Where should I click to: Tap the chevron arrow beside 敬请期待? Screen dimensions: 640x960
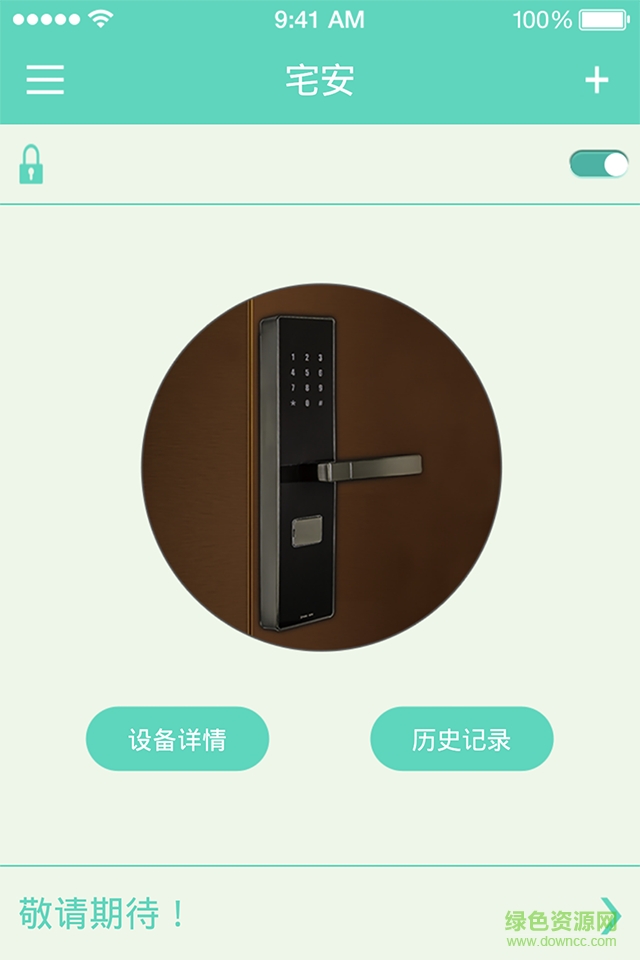pyautogui.click(x=610, y=914)
